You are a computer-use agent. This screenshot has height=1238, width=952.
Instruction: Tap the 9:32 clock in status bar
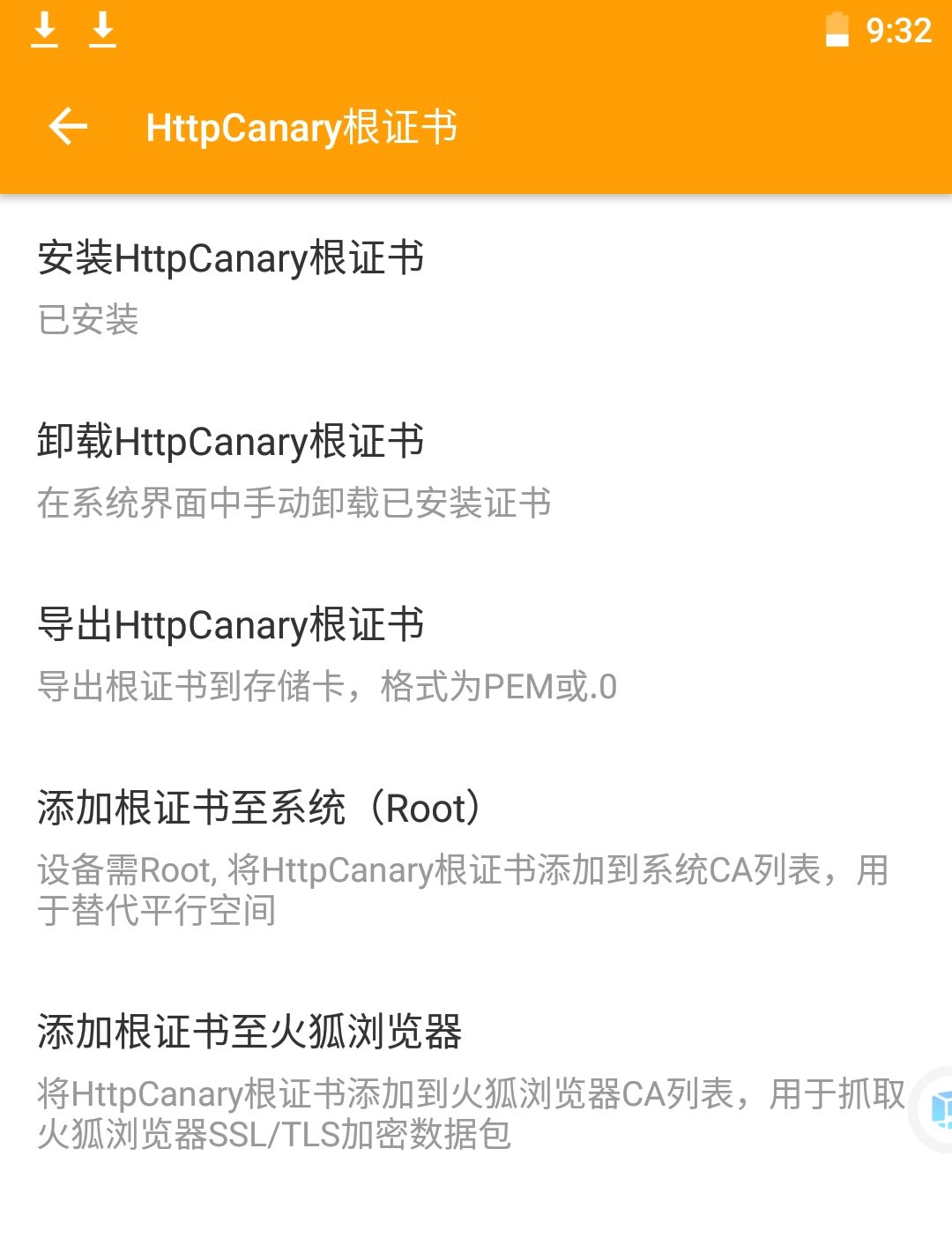coord(898,31)
